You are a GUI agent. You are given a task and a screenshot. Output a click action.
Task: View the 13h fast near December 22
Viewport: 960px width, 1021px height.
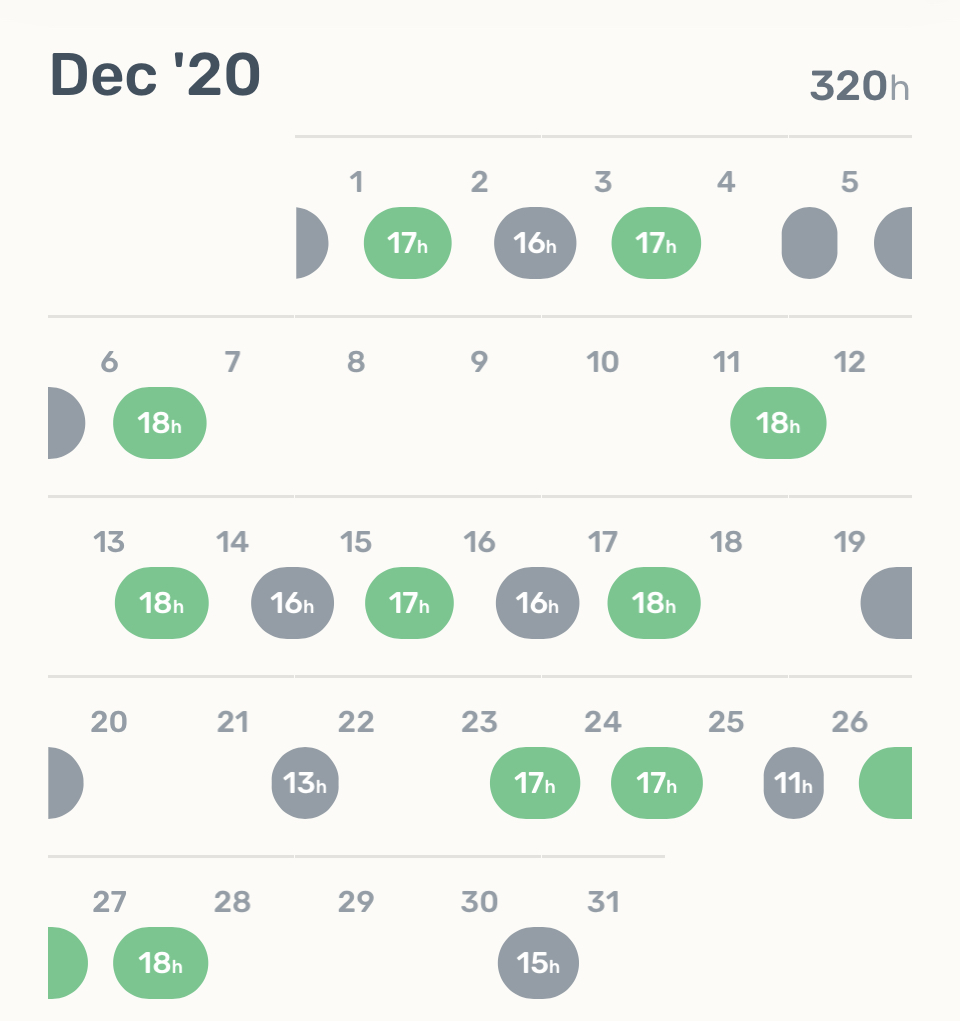coord(305,783)
